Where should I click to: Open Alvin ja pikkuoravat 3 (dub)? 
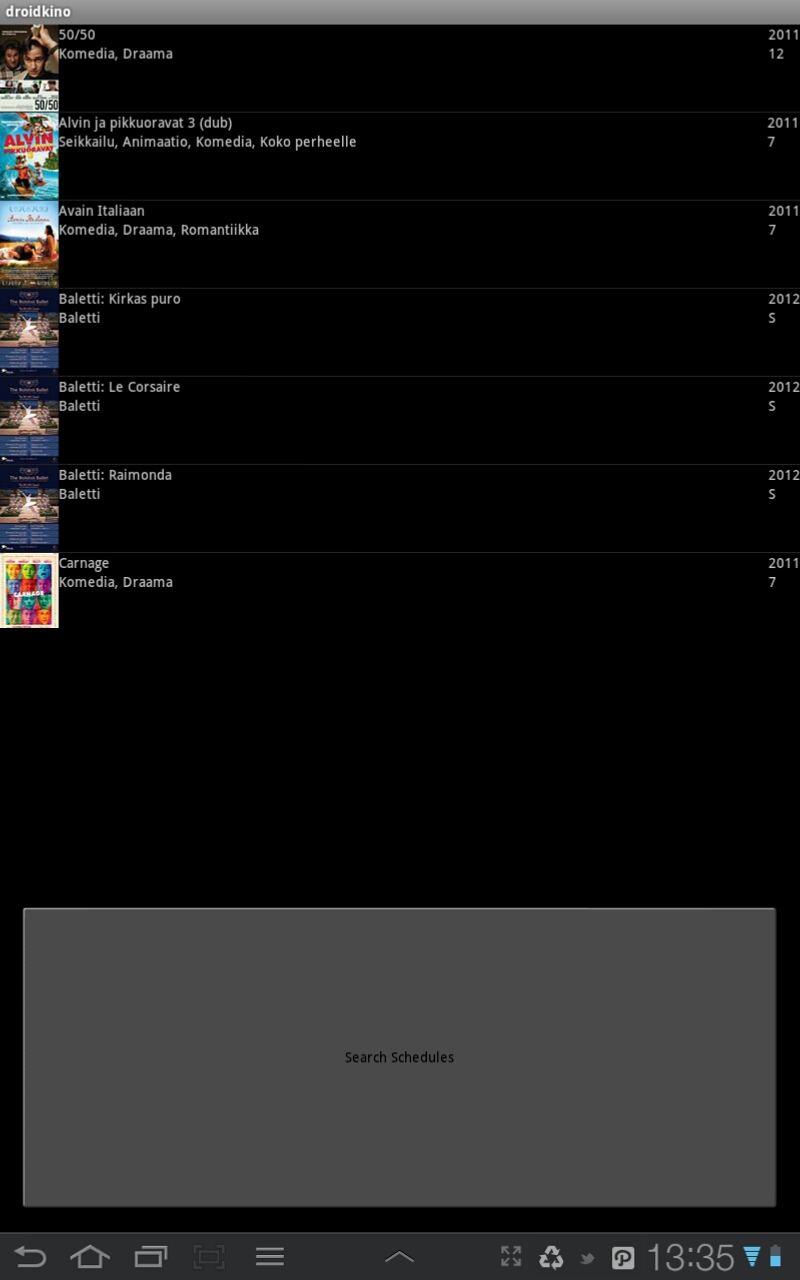tap(400, 156)
